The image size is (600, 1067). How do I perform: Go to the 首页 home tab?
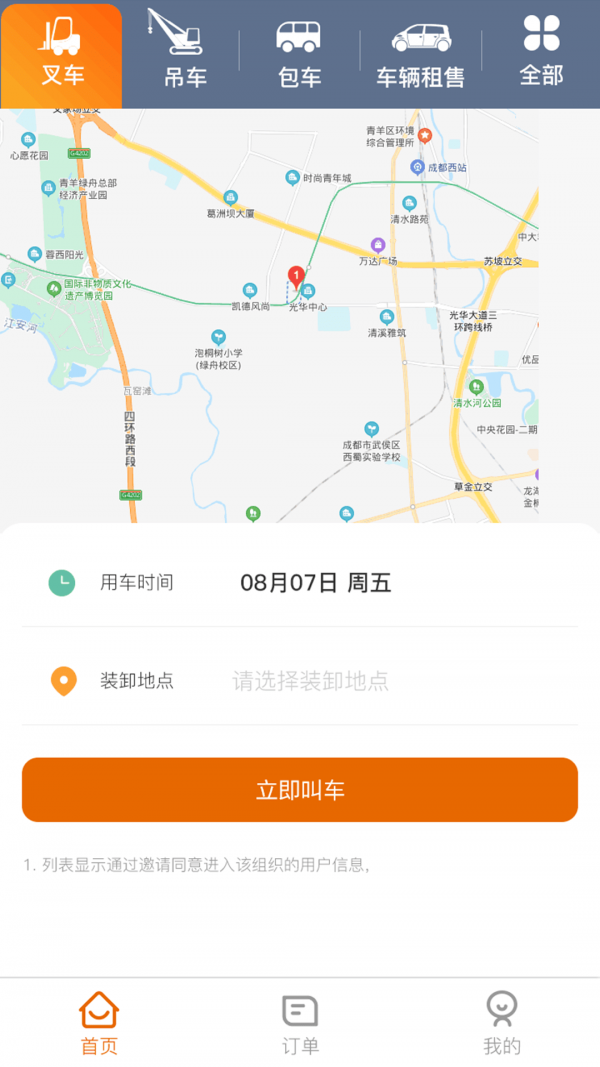click(99, 1023)
